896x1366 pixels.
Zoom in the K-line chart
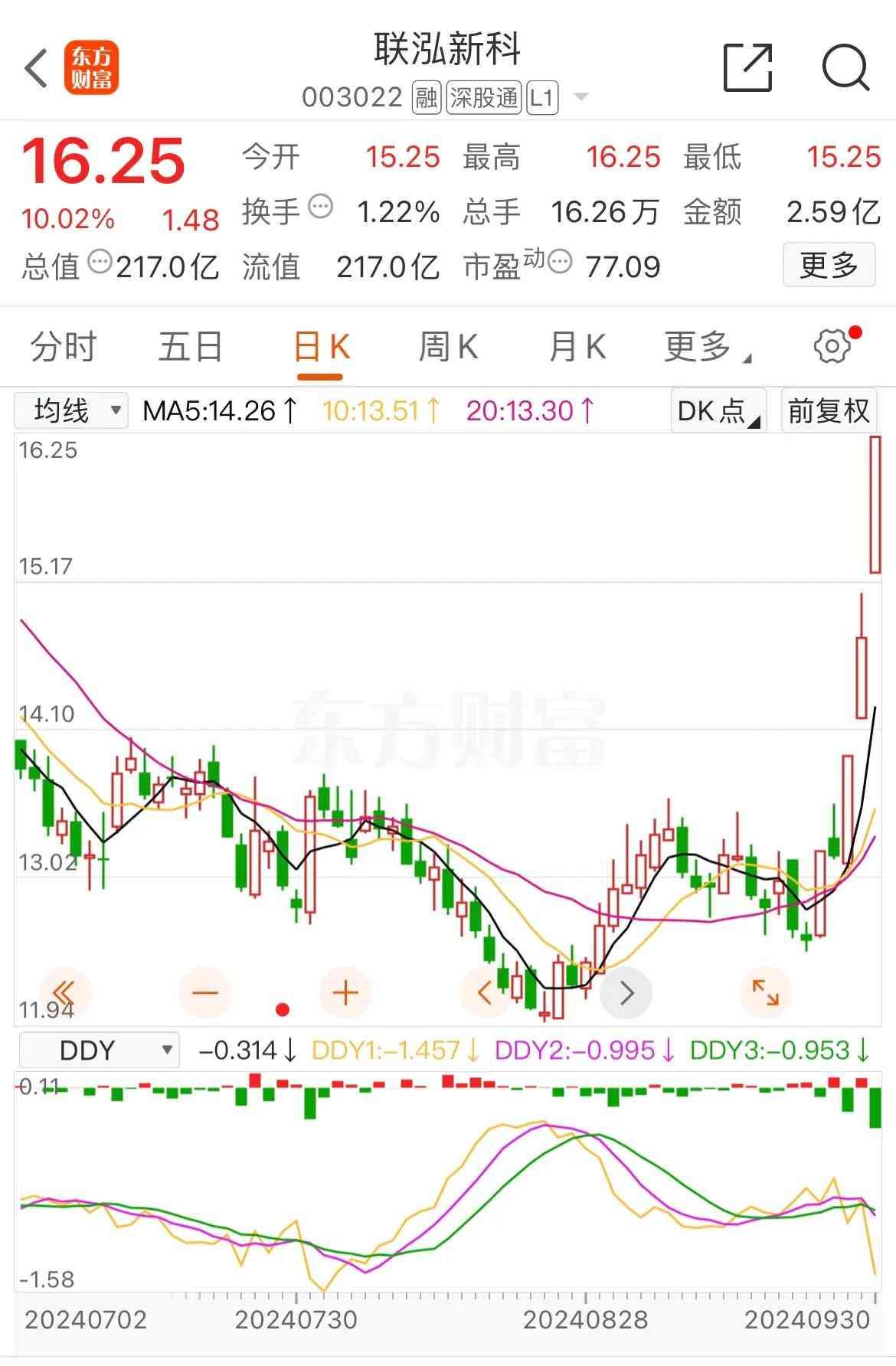click(x=346, y=993)
